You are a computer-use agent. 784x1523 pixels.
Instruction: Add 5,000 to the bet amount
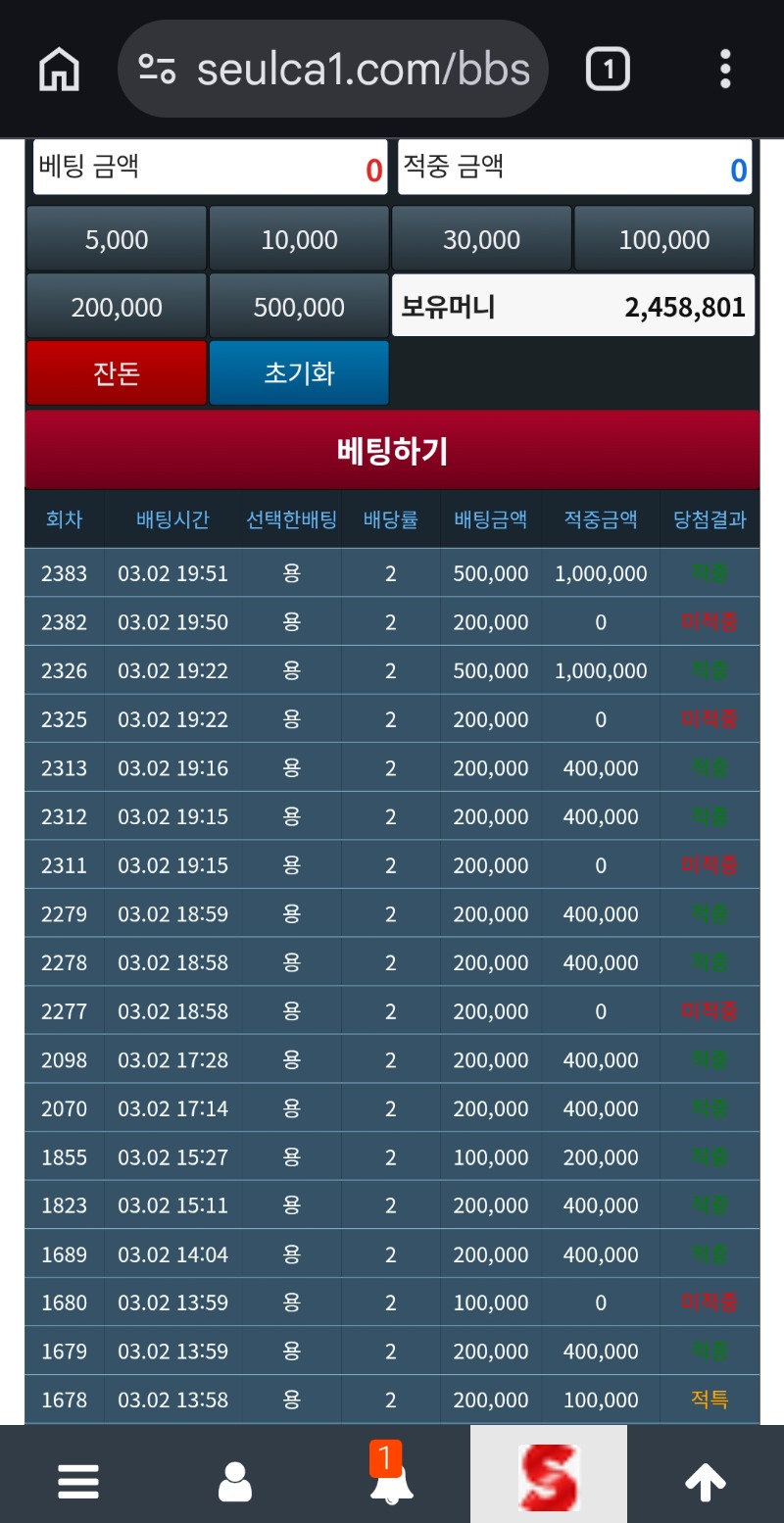click(117, 239)
